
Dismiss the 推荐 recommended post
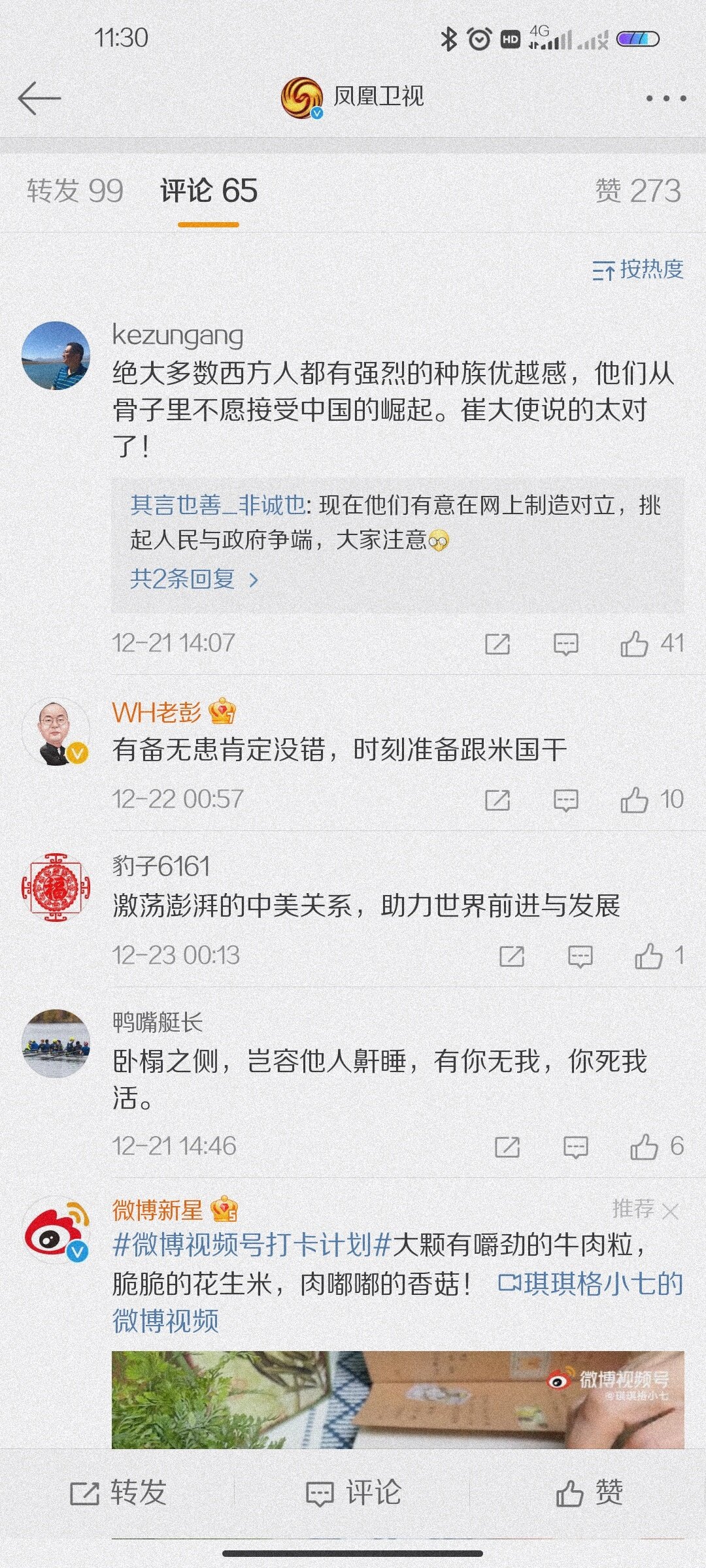[670, 1212]
